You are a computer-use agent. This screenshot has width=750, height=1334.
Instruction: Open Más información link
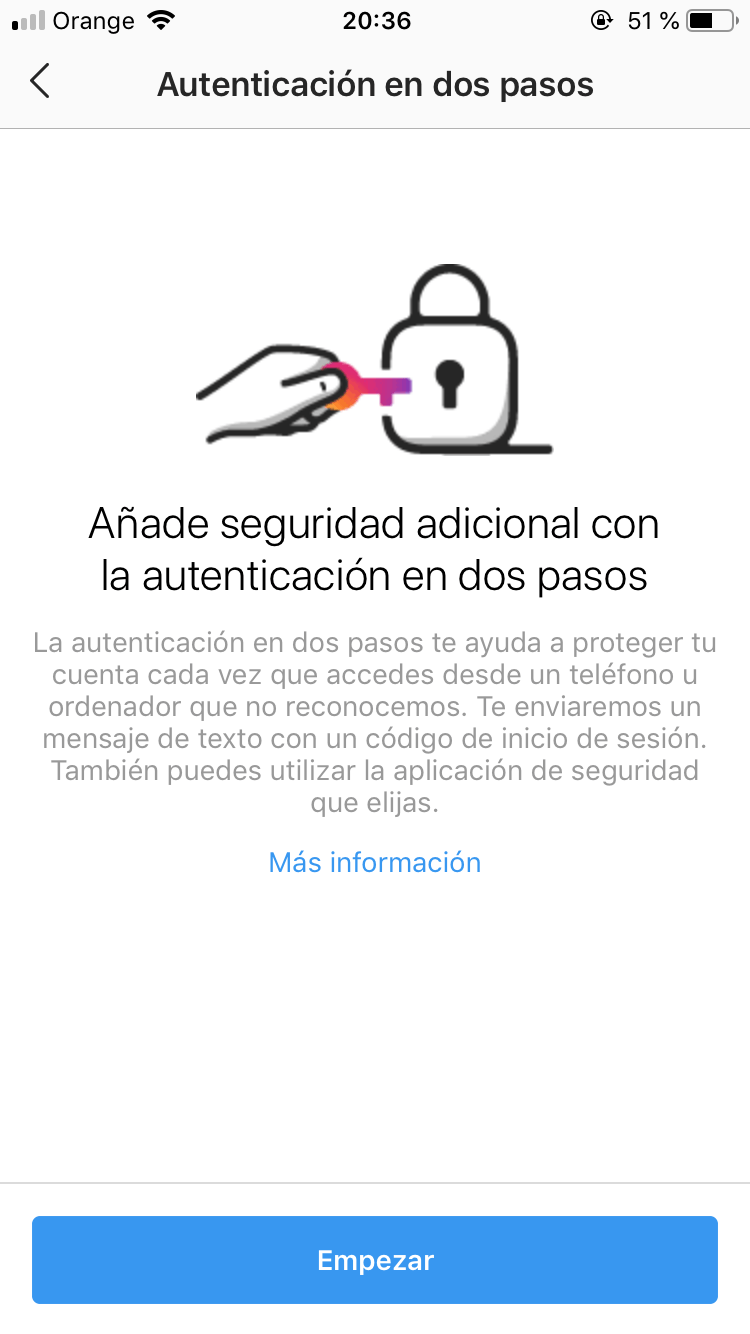(374, 862)
